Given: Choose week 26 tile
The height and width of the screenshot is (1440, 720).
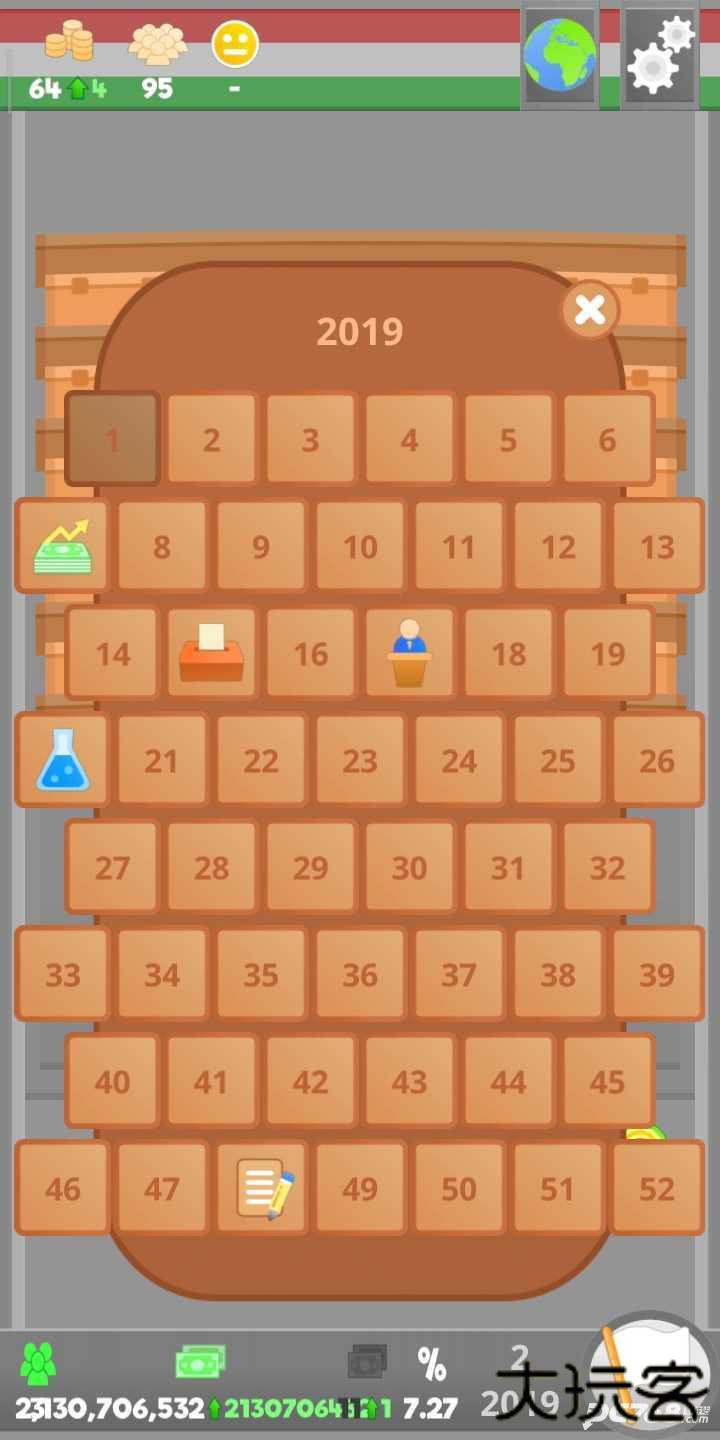Looking at the screenshot, I should click(657, 760).
